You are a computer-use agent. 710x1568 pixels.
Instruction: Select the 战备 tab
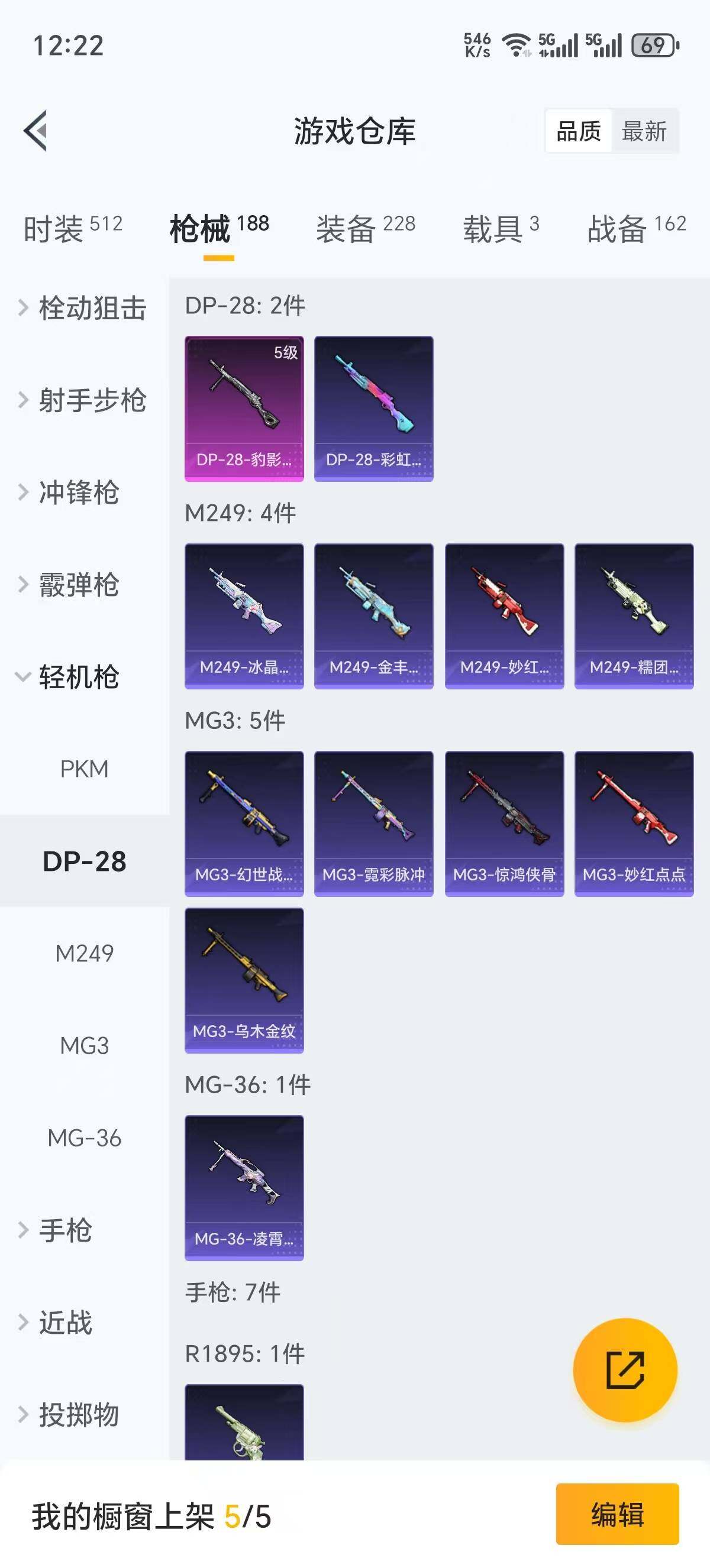click(x=636, y=228)
